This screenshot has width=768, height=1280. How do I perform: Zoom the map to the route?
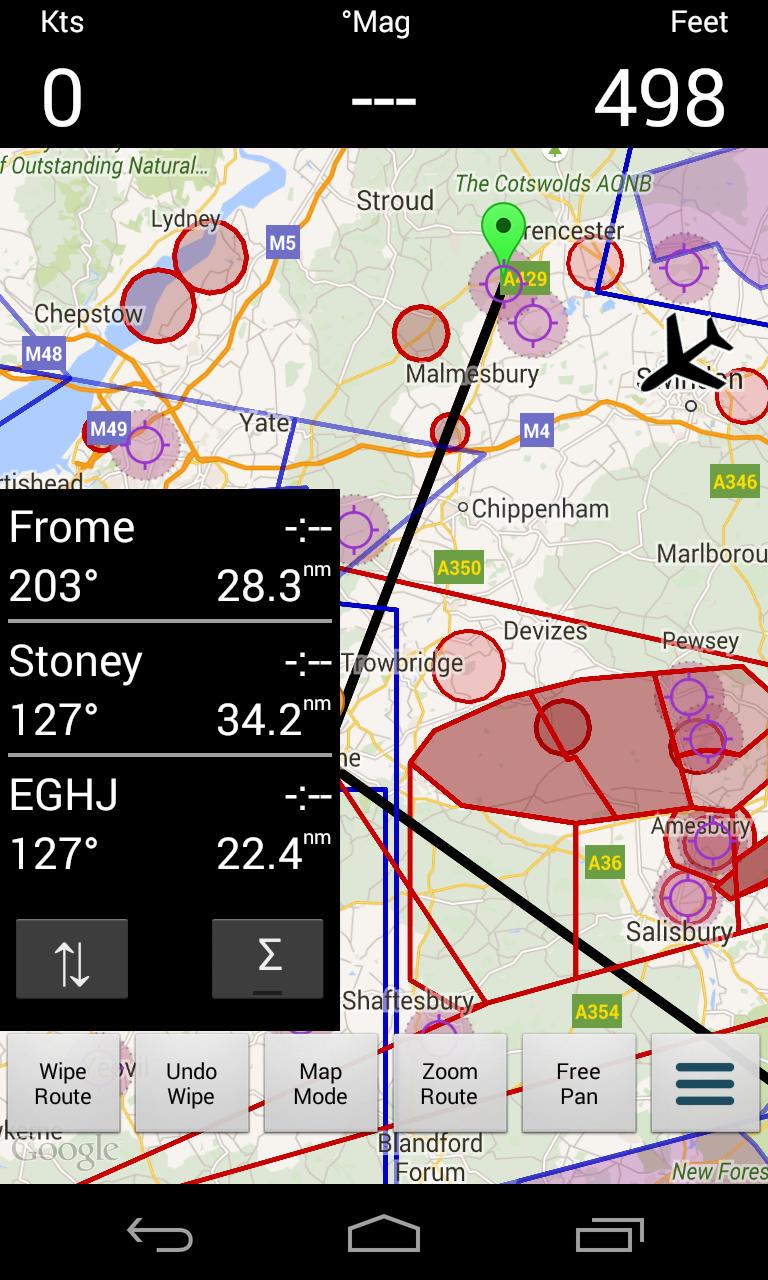coord(449,1084)
